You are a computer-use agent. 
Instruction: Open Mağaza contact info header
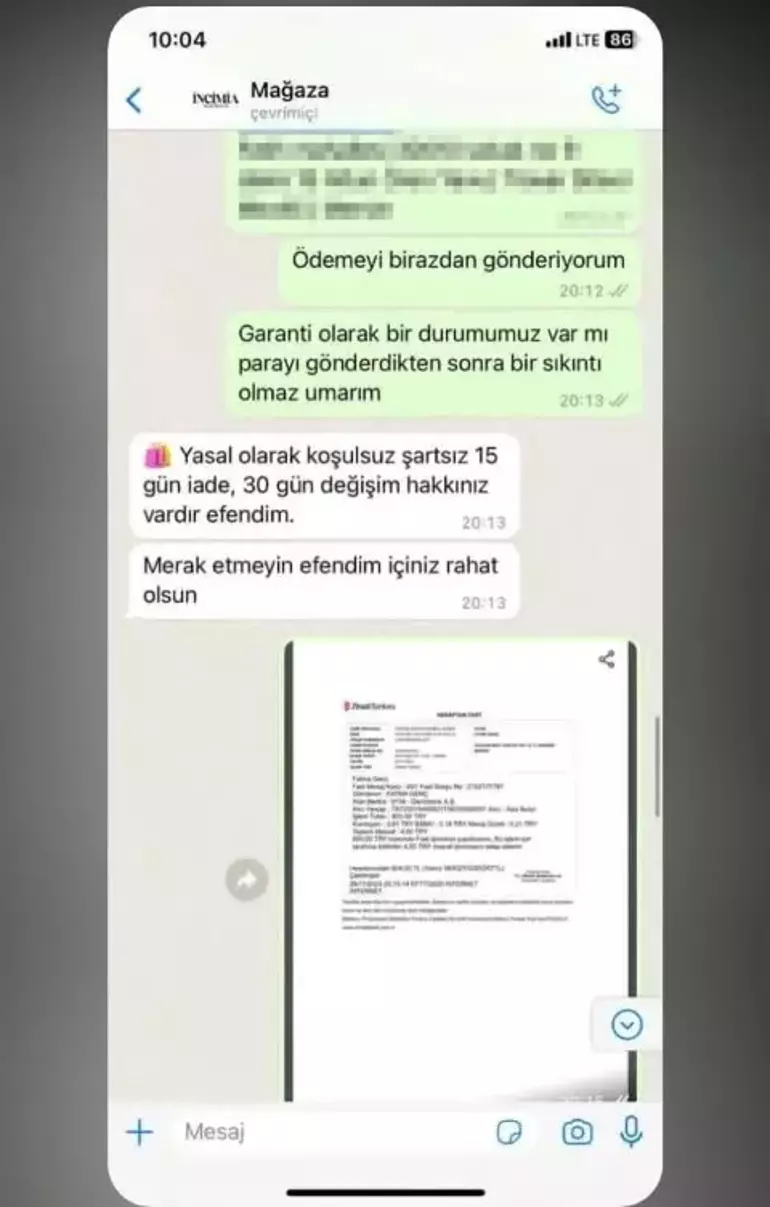click(x=289, y=99)
